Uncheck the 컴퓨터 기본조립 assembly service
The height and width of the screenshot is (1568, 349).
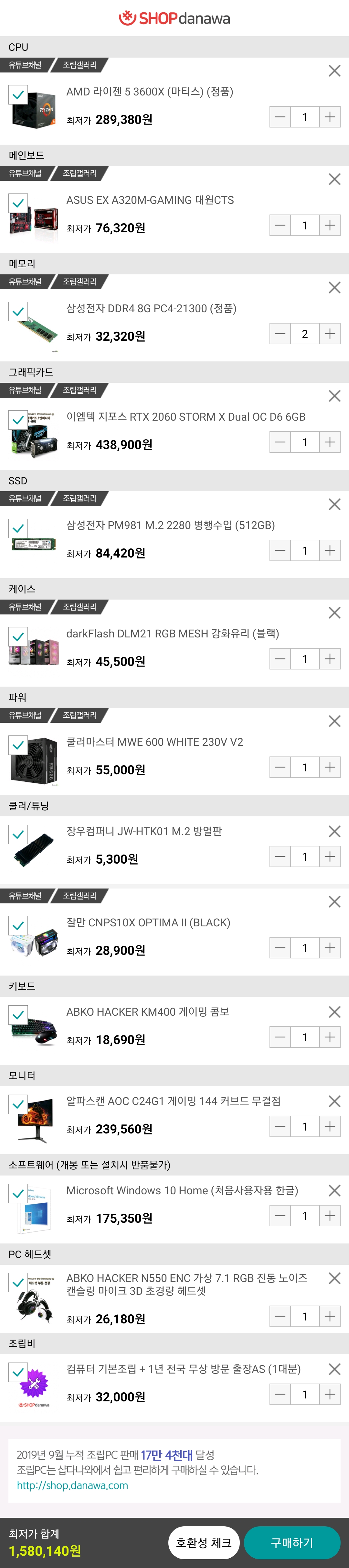18,1372
